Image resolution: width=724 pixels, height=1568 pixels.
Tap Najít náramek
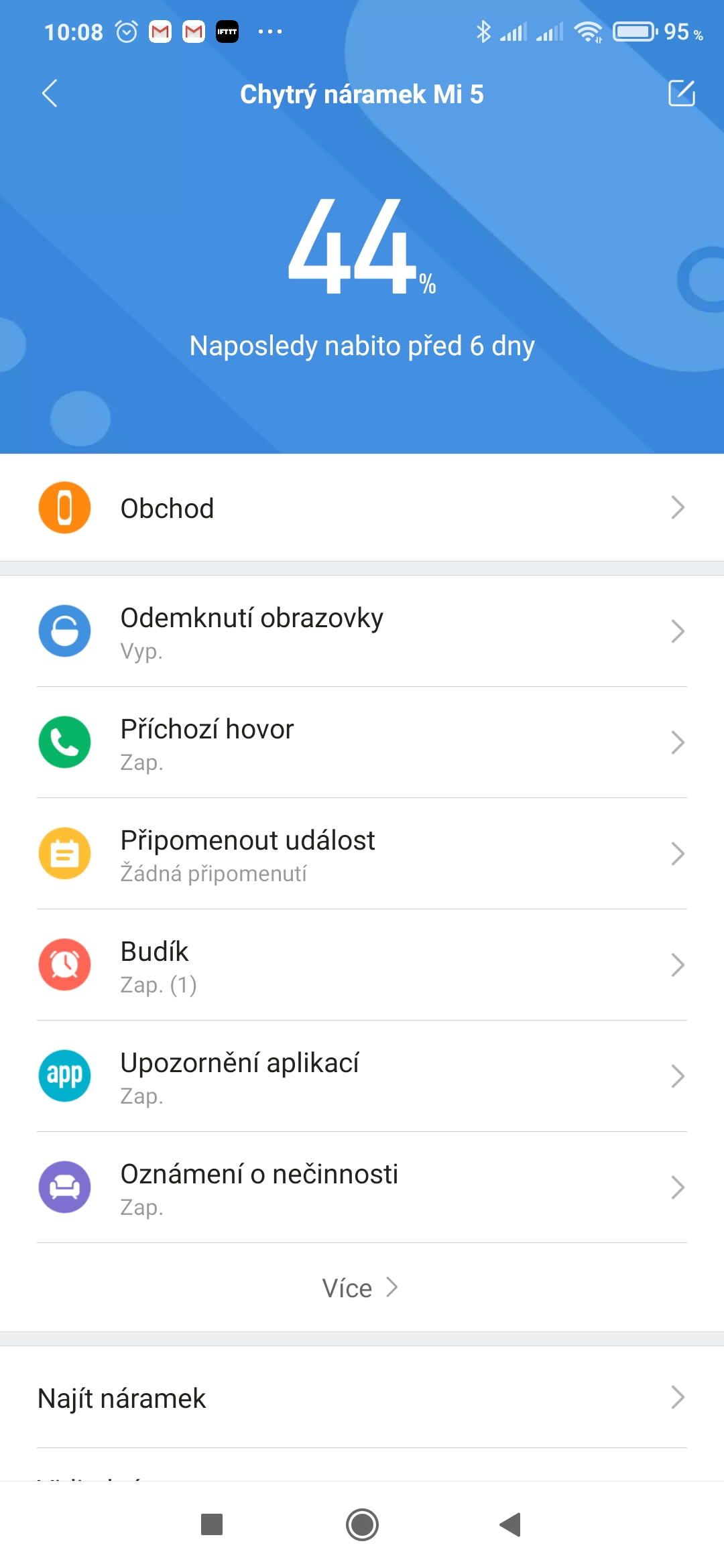pyautogui.click(x=362, y=1398)
